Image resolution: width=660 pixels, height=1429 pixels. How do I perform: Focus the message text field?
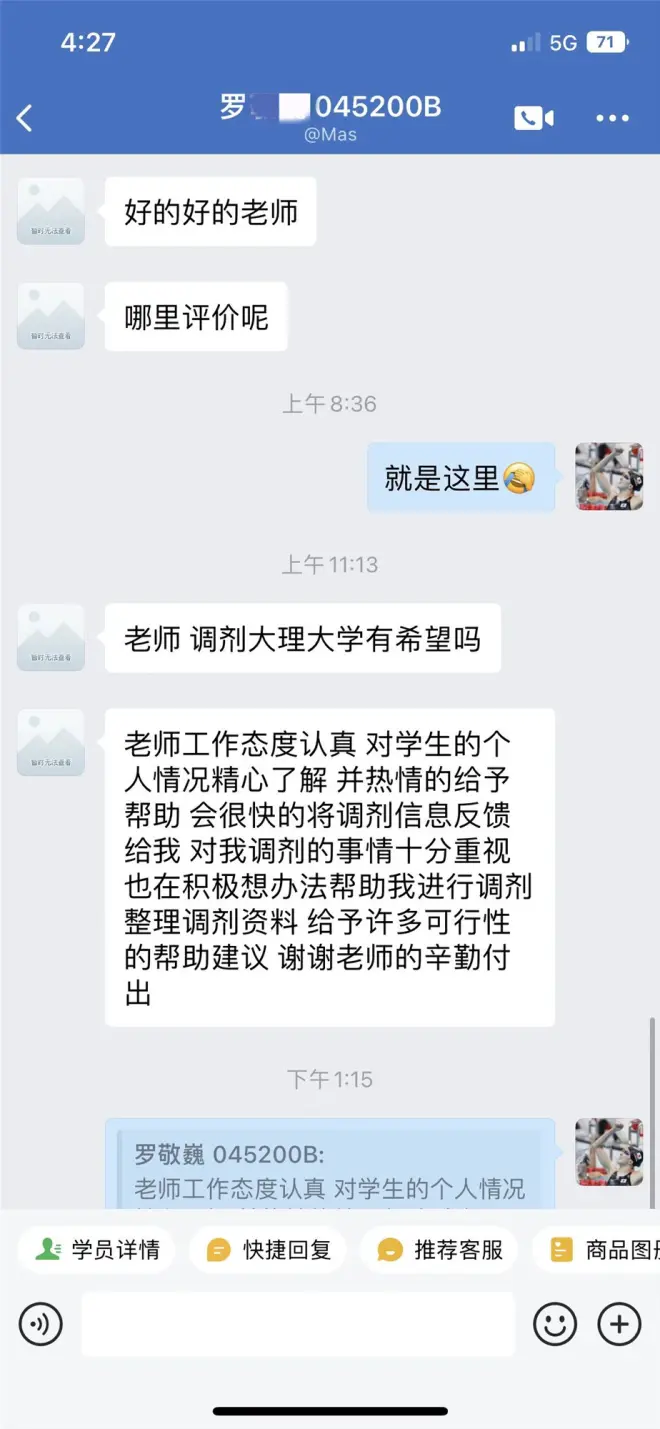click(x=297, y=1325)
